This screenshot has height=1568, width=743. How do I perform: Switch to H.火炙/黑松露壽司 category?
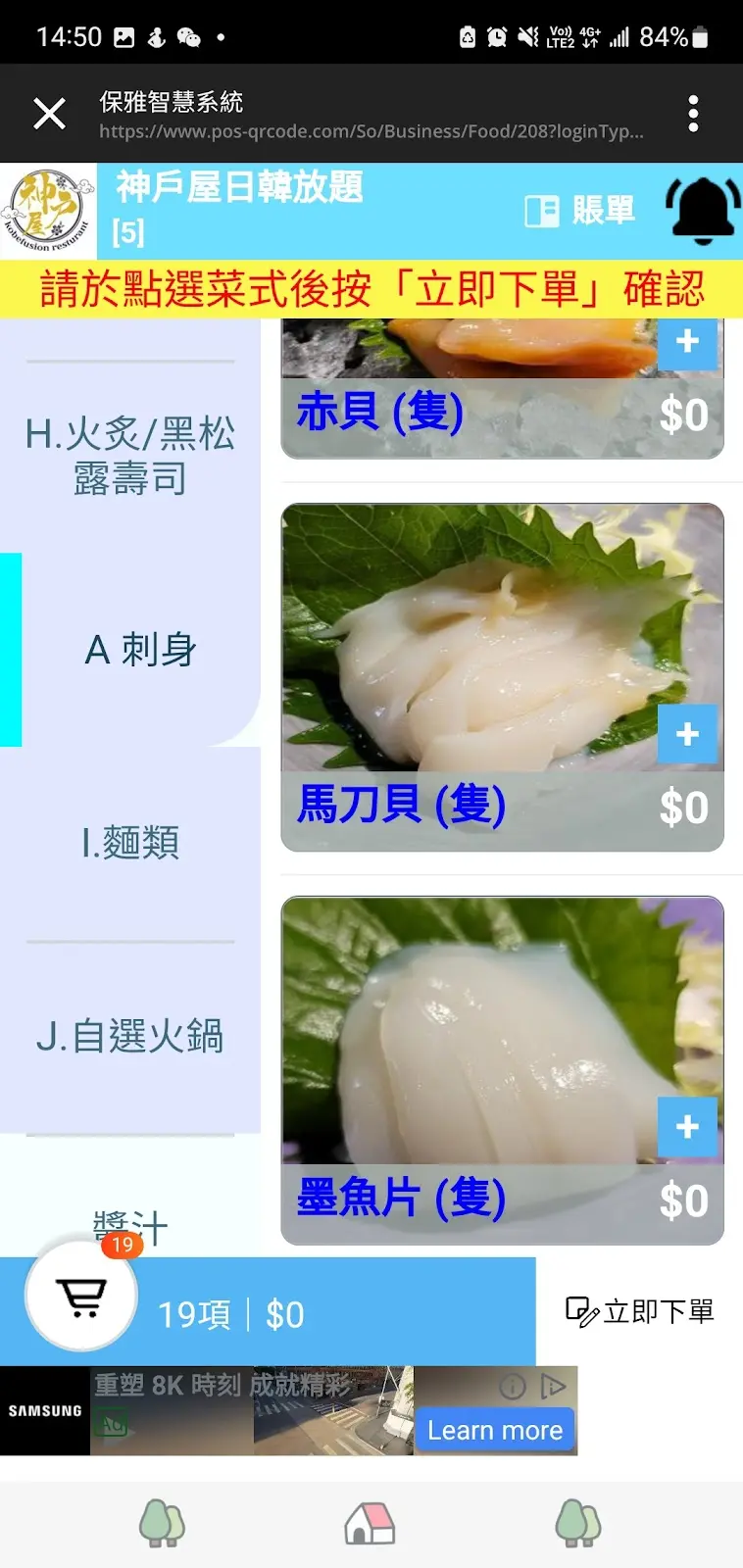[x=130, y=456]
